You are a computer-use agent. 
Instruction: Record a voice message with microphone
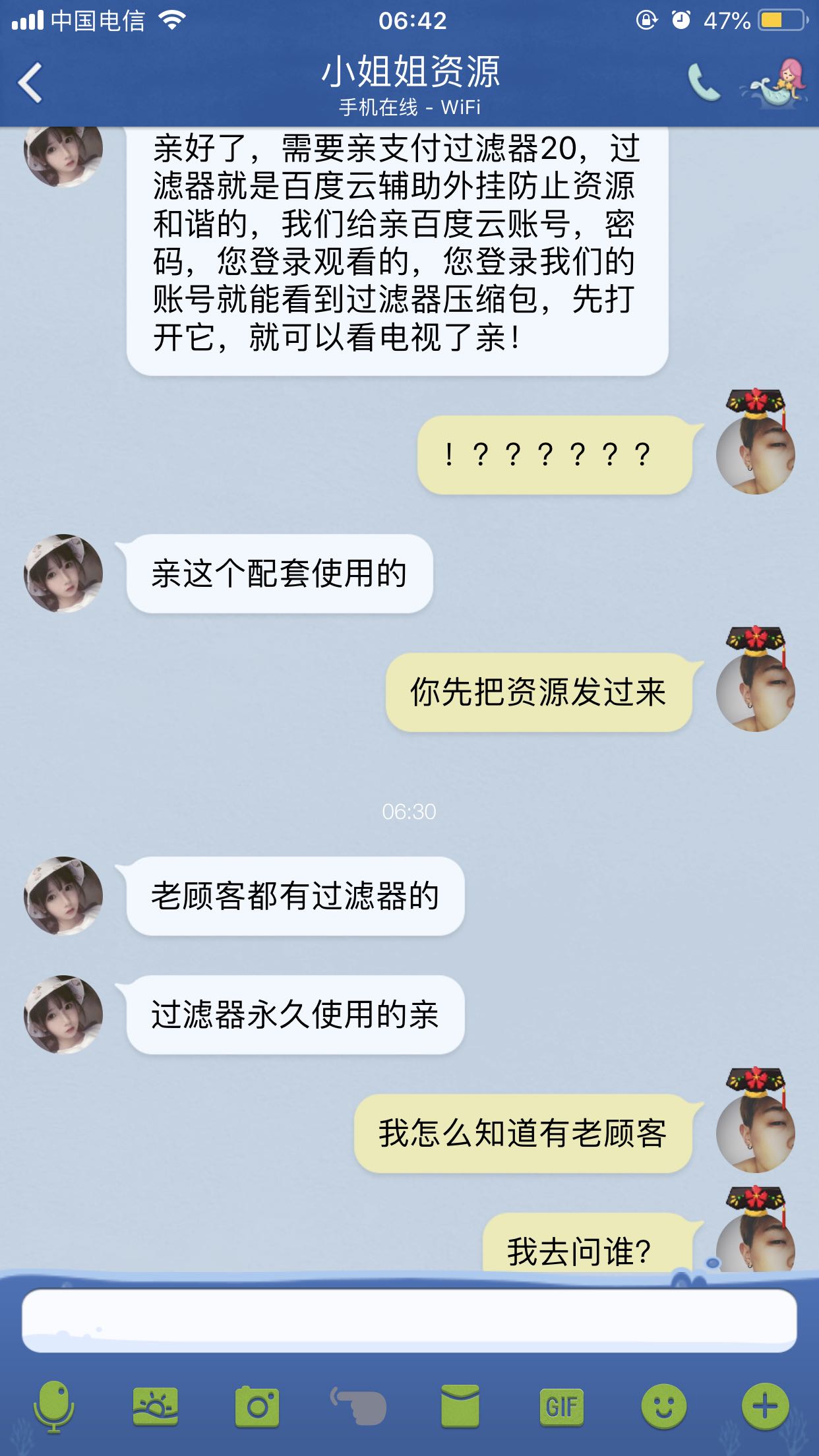coord(54,1406)
